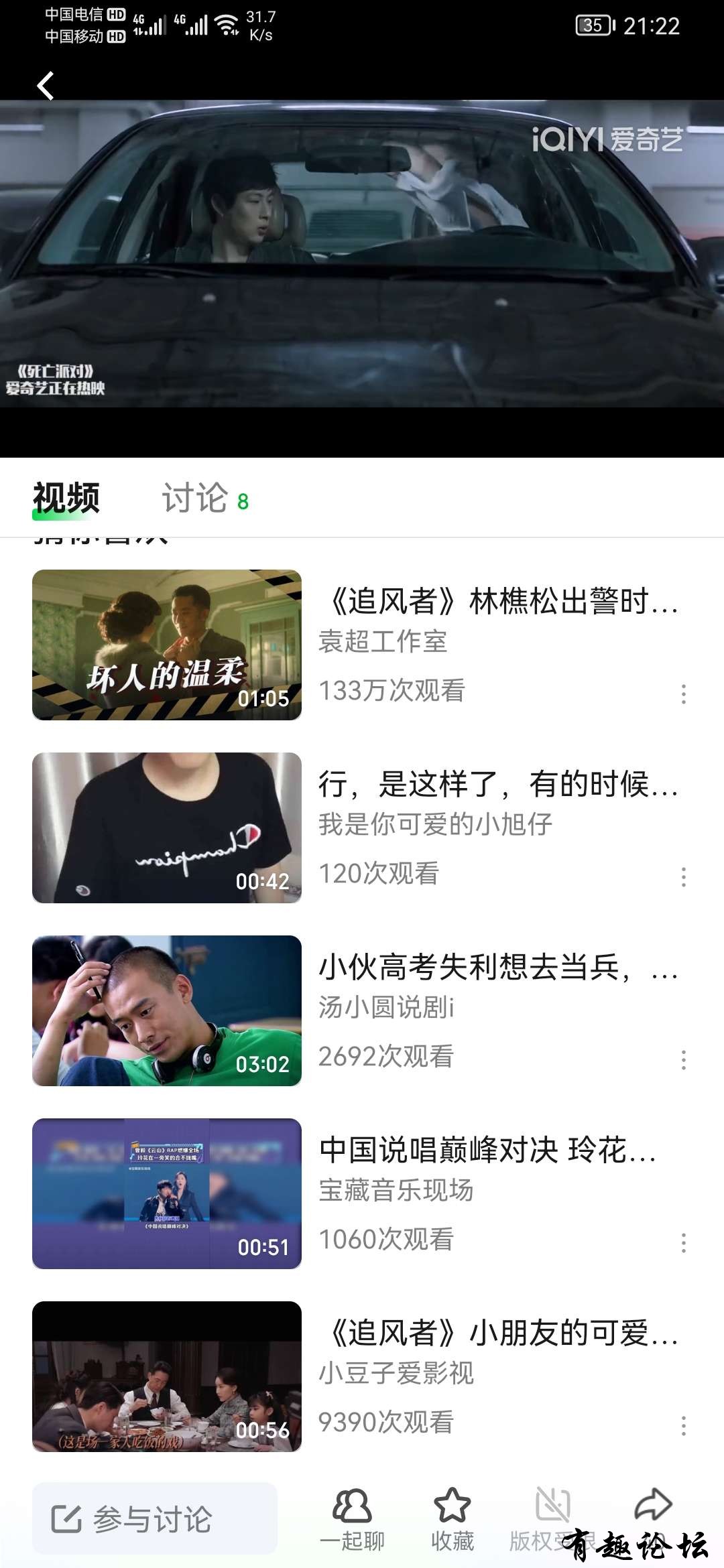Image resolution: width=724 pixels, height=1568 pixels.
Task: Open more options for 我是你可爱的小旭仔 video
Action: (683, 877)
